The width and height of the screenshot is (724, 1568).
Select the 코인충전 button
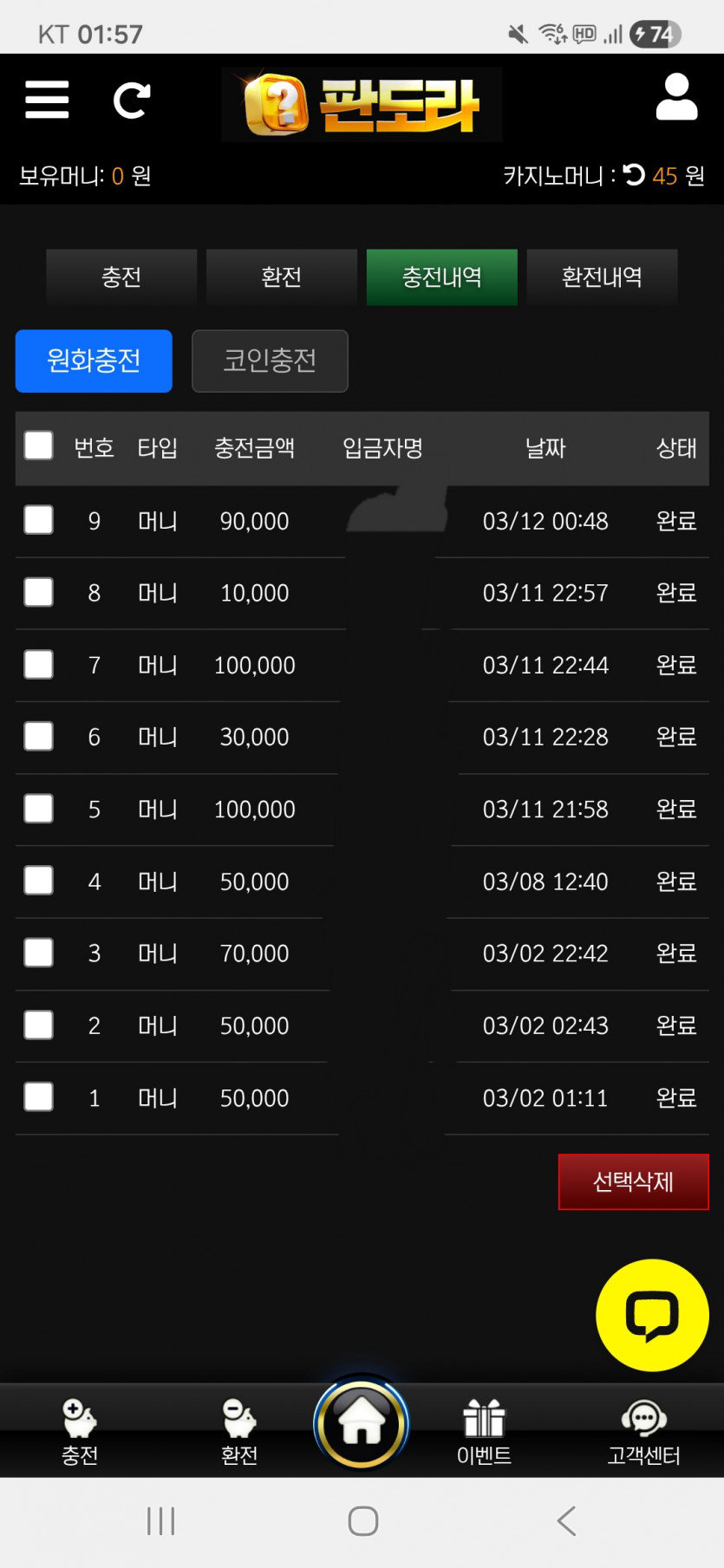(270, 361)
